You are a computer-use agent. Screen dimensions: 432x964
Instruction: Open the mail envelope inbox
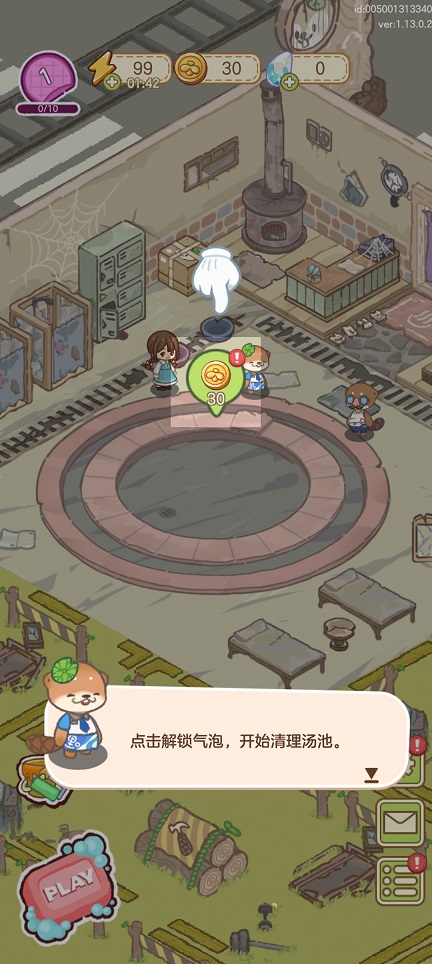(x=400, y=823)
